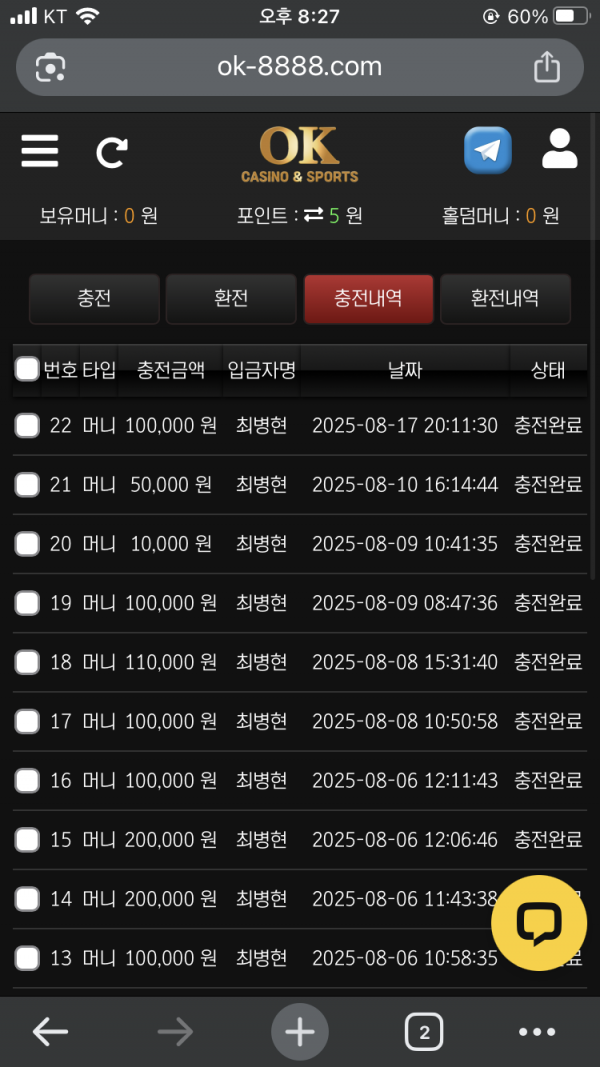Tap the browser address bar ok-8888.com

(x=299, y=67)
